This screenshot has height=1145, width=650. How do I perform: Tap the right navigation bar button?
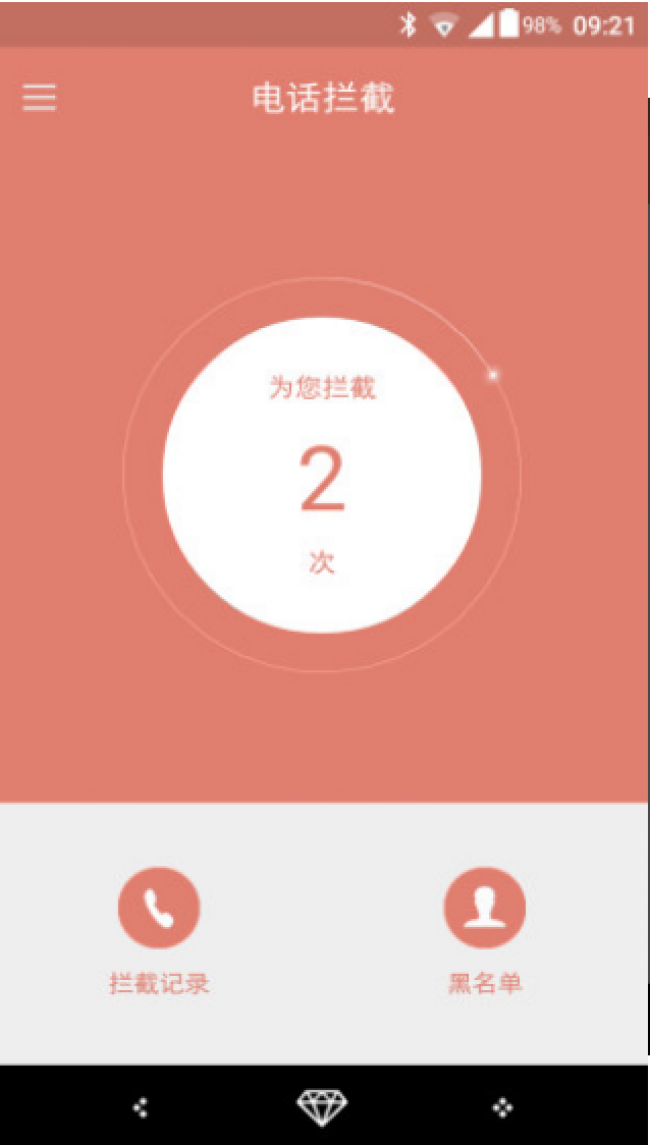click(502, 1107)
